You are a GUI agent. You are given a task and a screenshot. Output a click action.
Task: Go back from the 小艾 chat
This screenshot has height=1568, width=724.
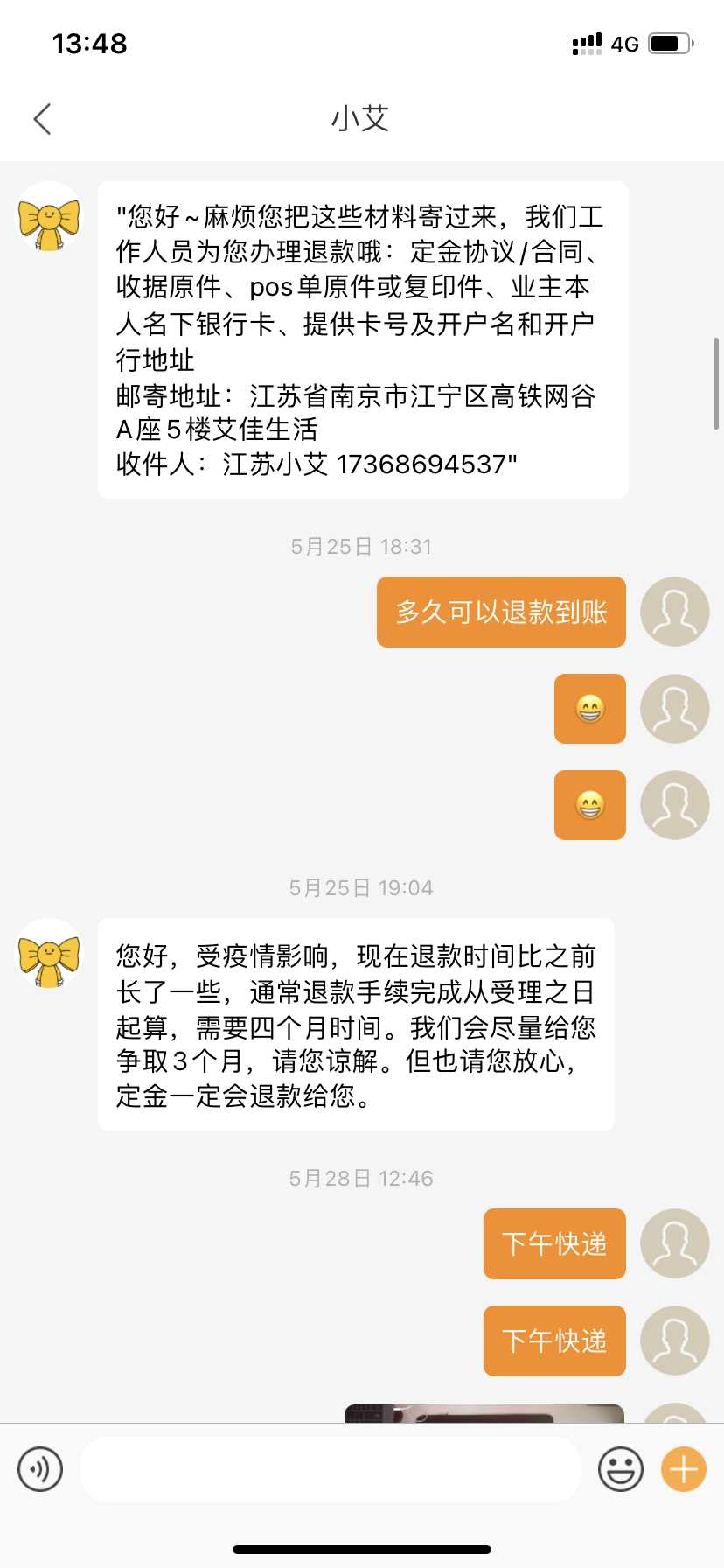(42, 119)
